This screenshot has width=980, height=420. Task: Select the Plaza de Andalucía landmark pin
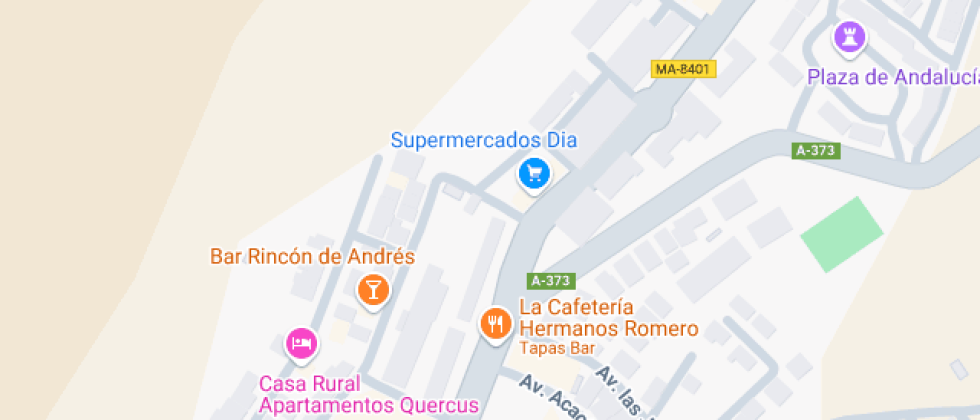pyautogui.click(x=849, y=39)
